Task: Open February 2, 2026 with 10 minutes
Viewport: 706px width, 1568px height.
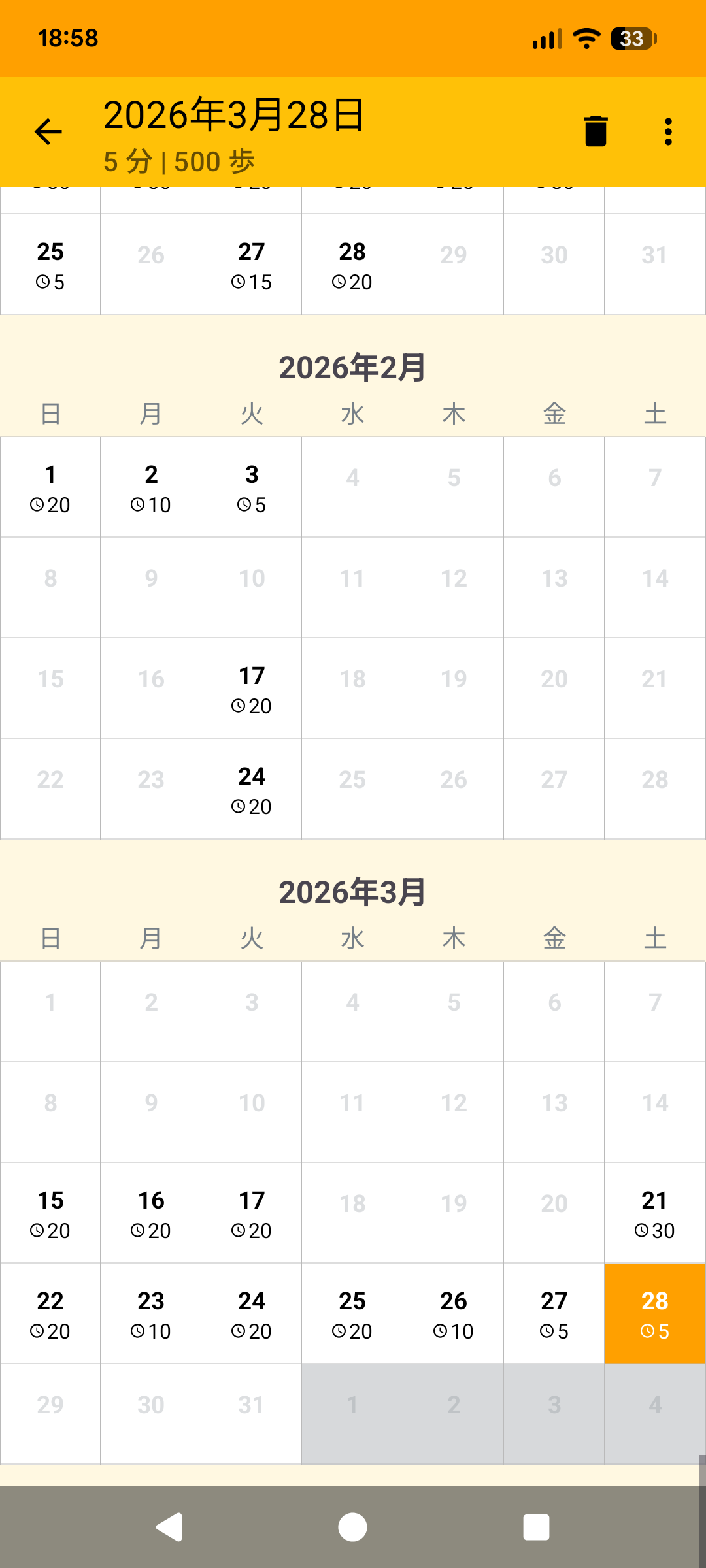Action: (x=151, y=487)
